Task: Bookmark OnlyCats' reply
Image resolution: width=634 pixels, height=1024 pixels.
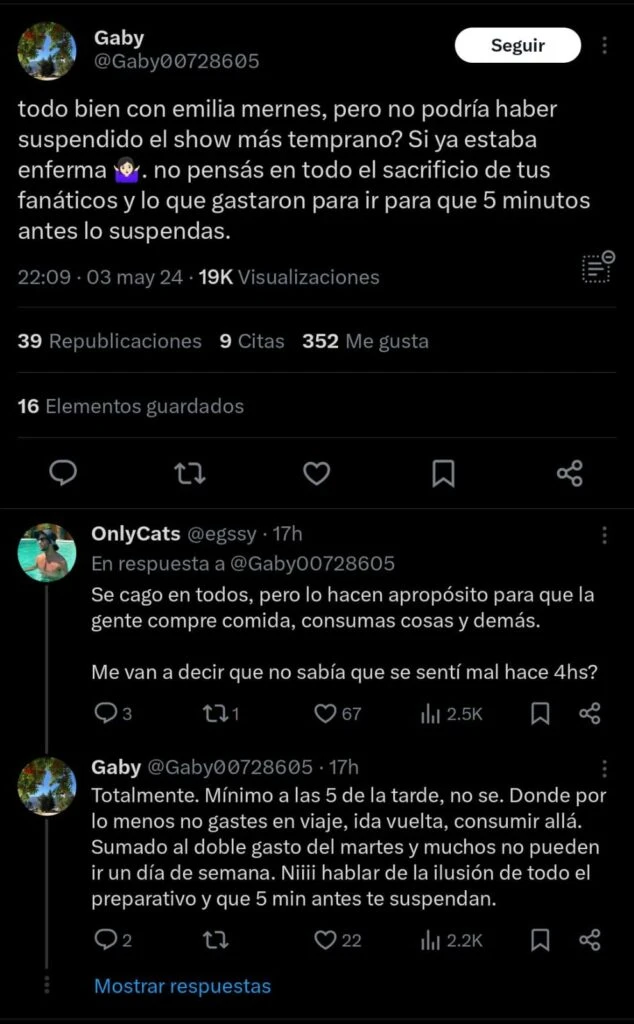Action: 540,713
